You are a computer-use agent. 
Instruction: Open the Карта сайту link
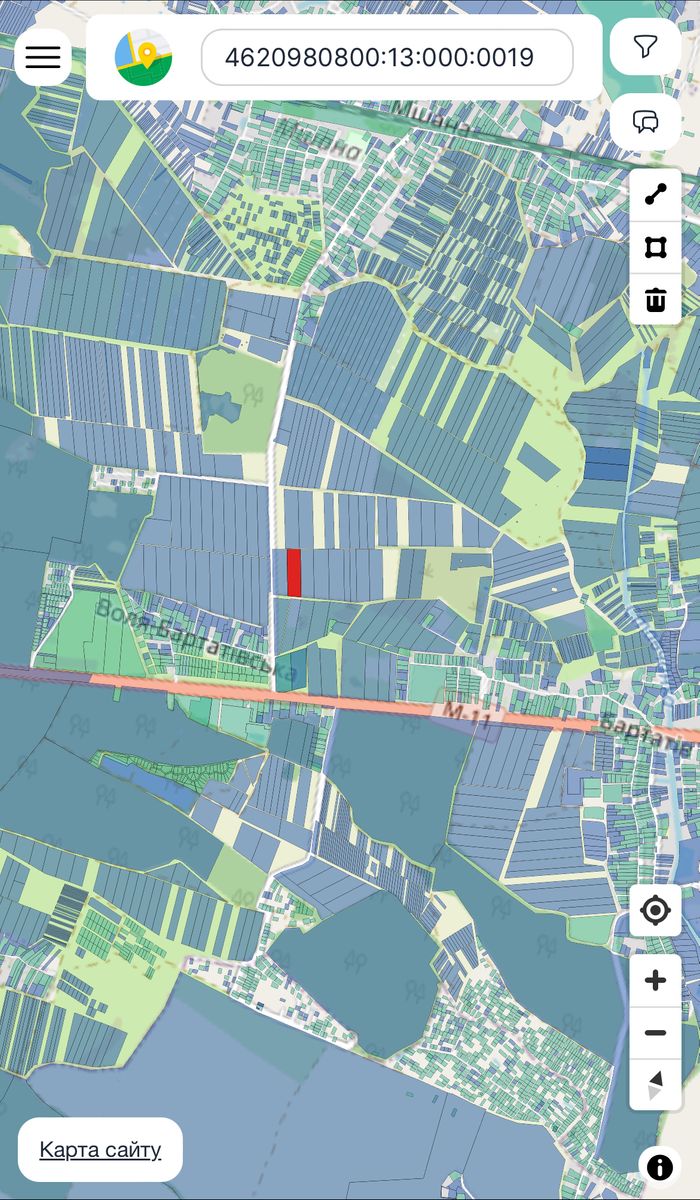click(x=100, y=1149)
